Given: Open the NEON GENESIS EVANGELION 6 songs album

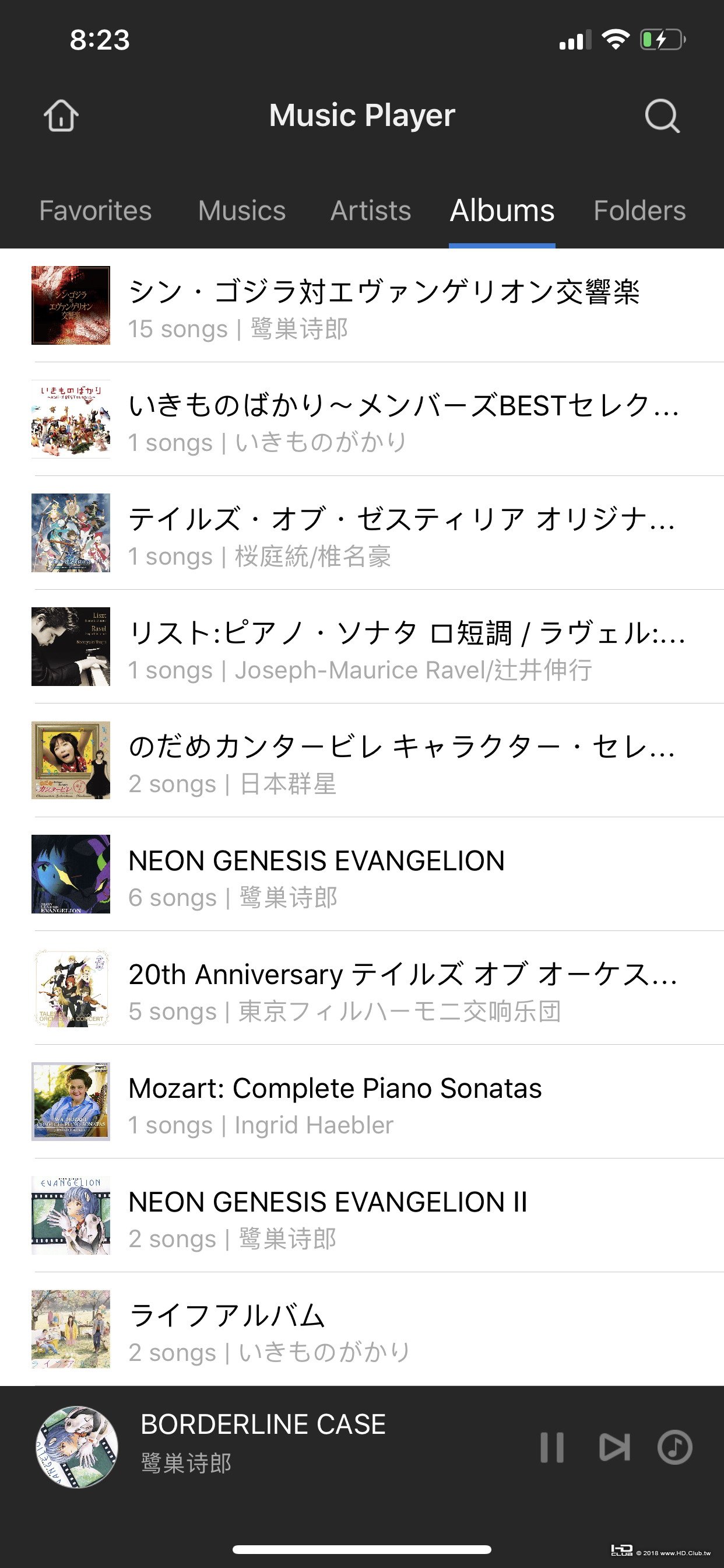Looking at the screenshot, I should click(377, 874).
